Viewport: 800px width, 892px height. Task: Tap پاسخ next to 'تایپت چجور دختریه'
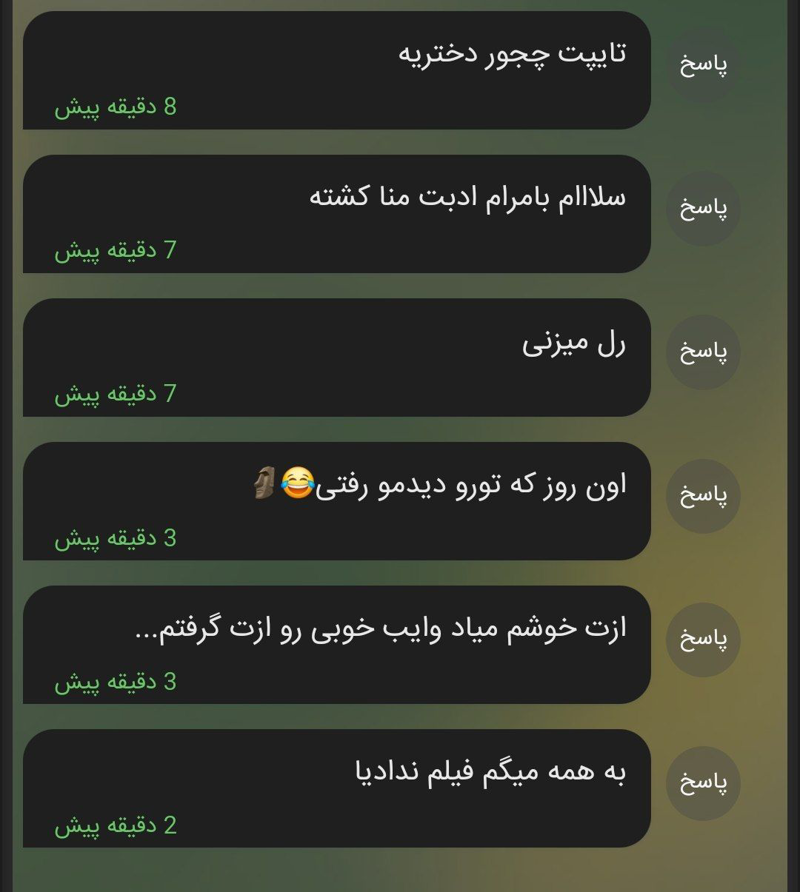(703, 65)
